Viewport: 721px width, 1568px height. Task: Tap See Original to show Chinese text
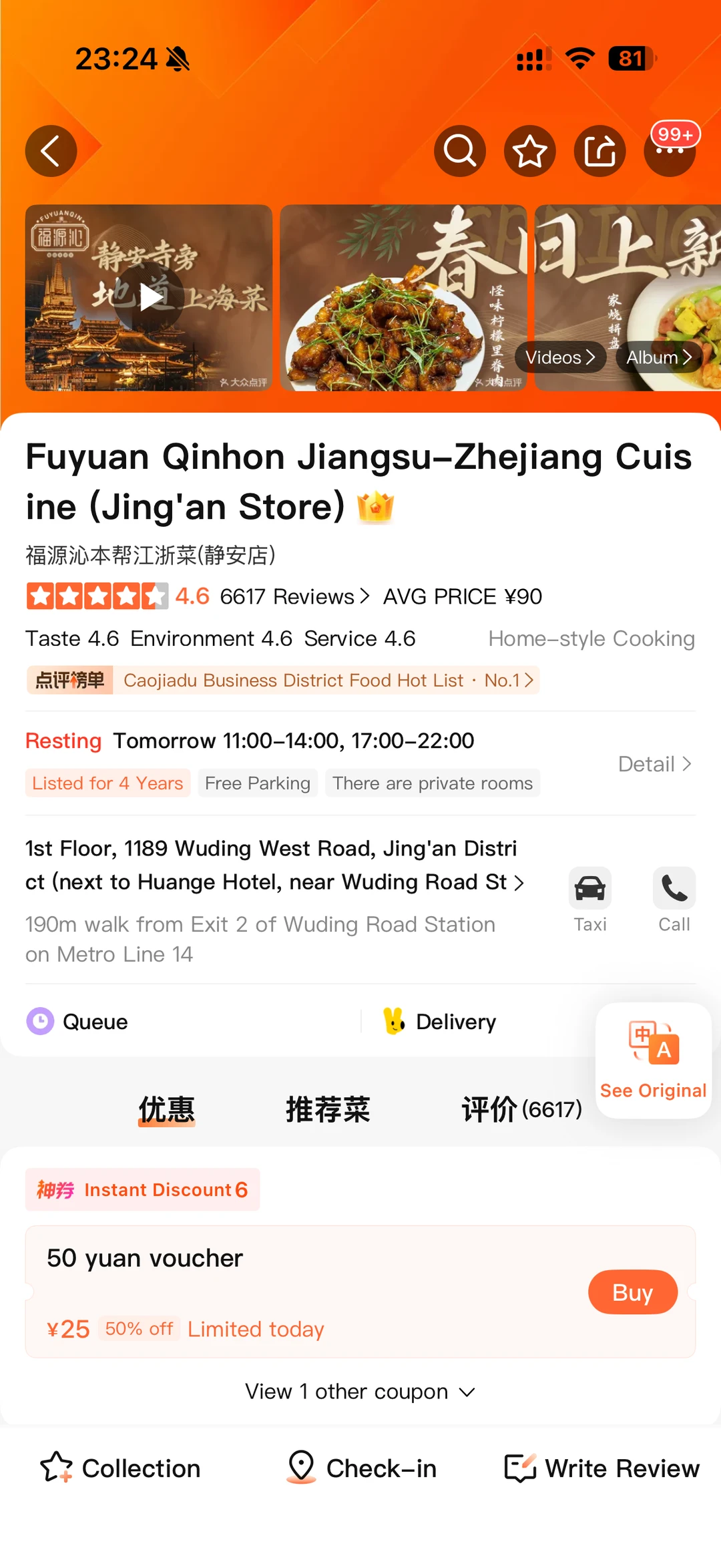653,1062
